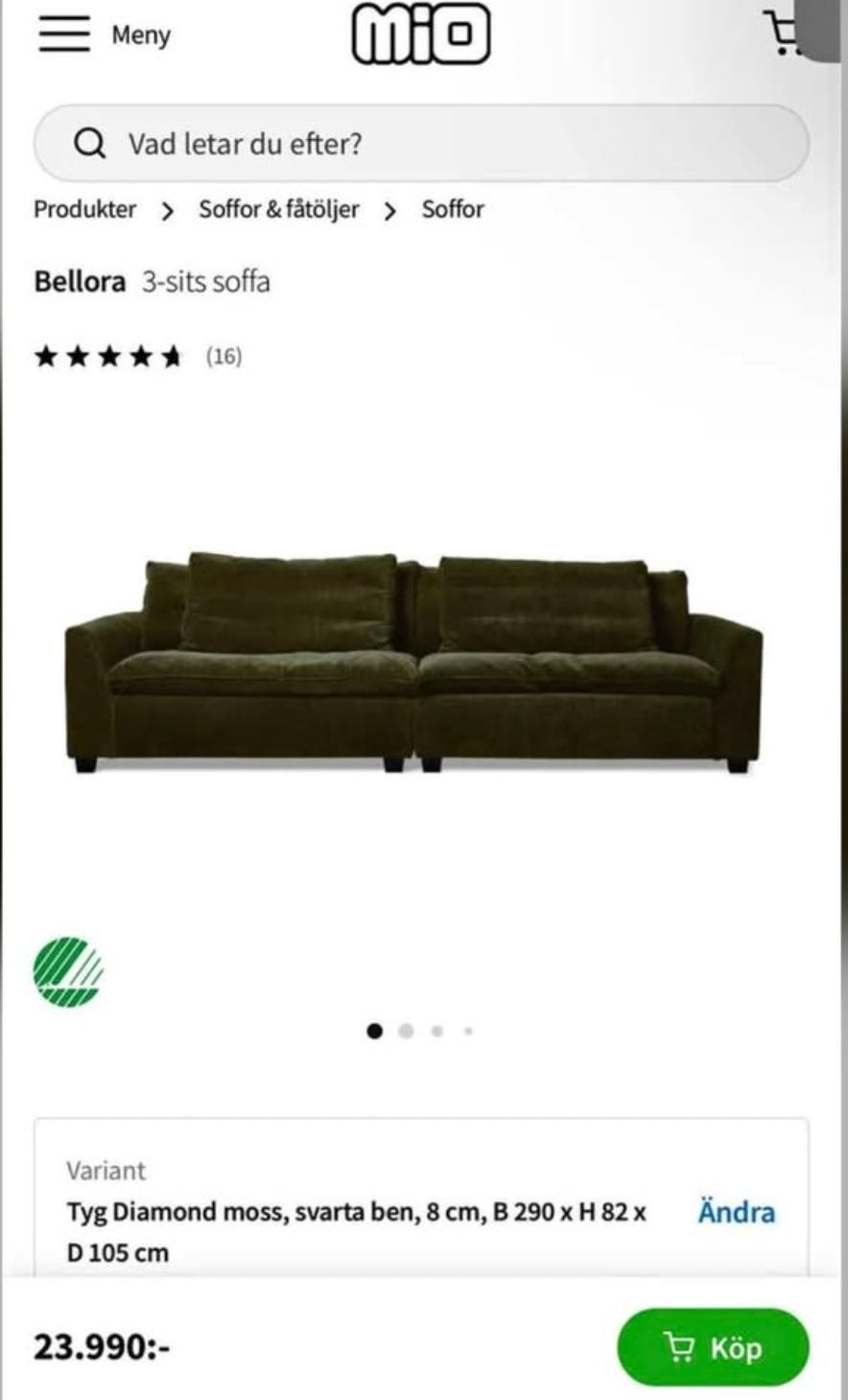This screenshot has width=848, height=1400.
Task: Click the fifth half-filled rating star
Action: click(171, 356)
